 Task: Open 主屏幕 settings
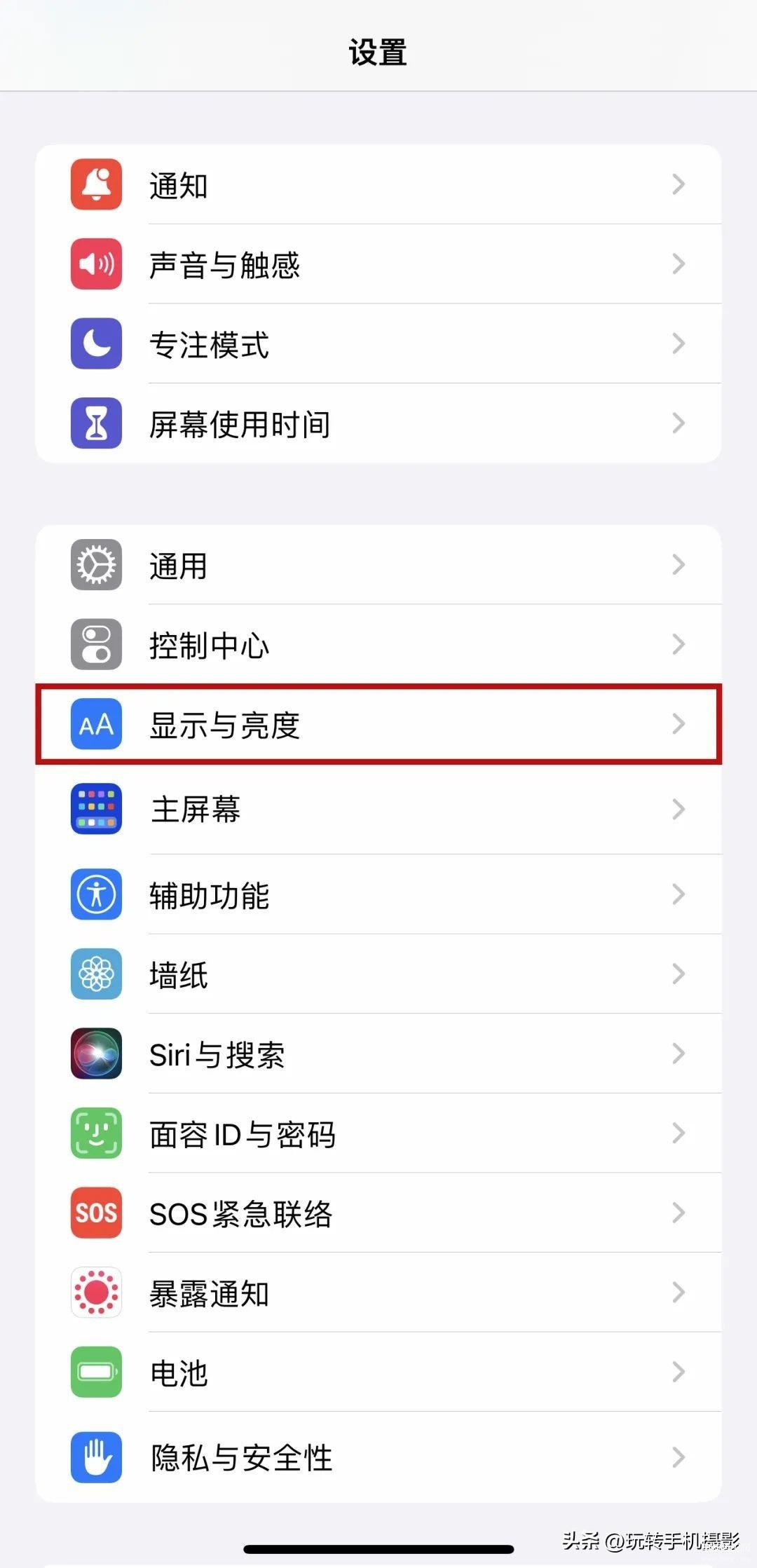point(378,809)
